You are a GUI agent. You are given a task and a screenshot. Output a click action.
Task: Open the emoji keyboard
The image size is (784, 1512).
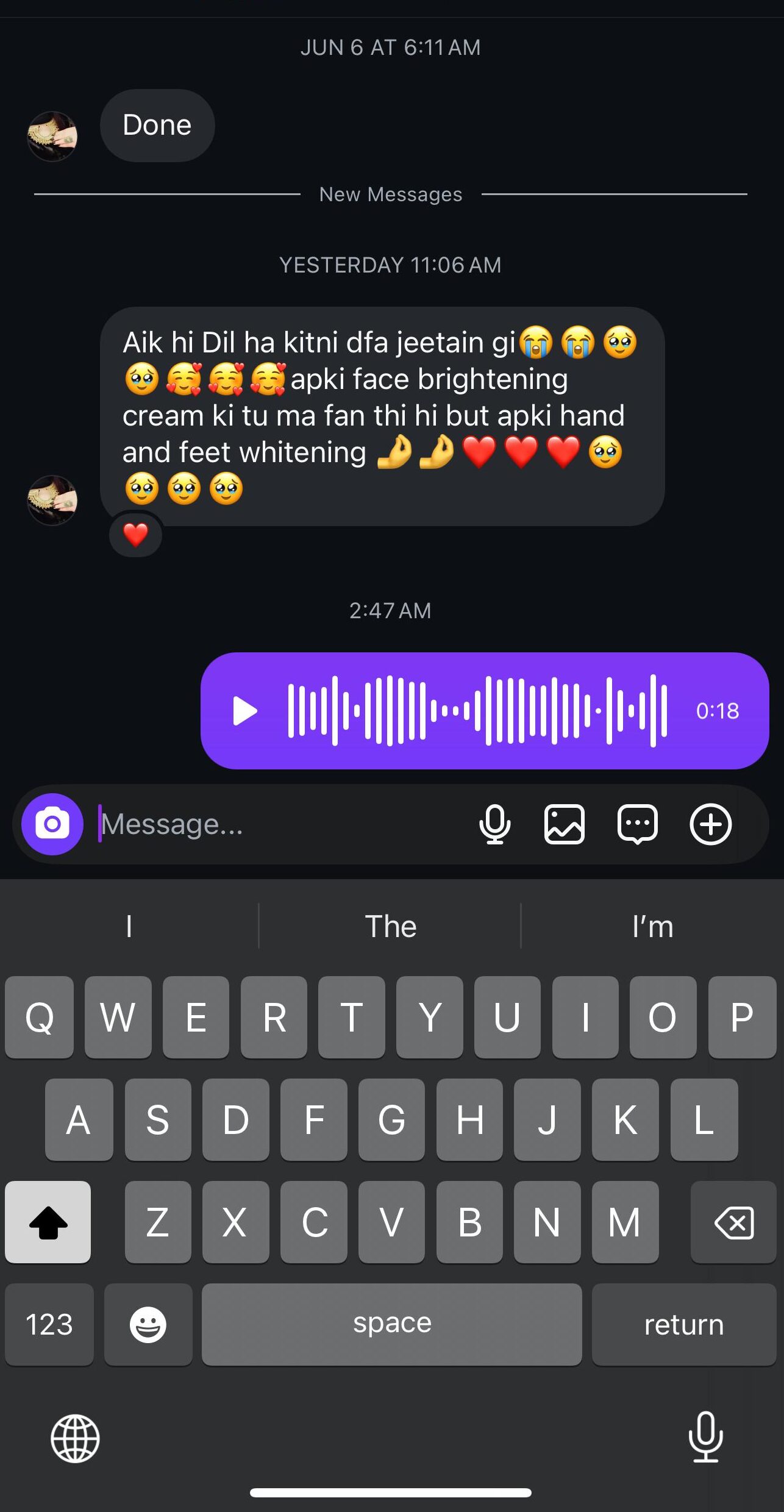(x=148, y=1324)
